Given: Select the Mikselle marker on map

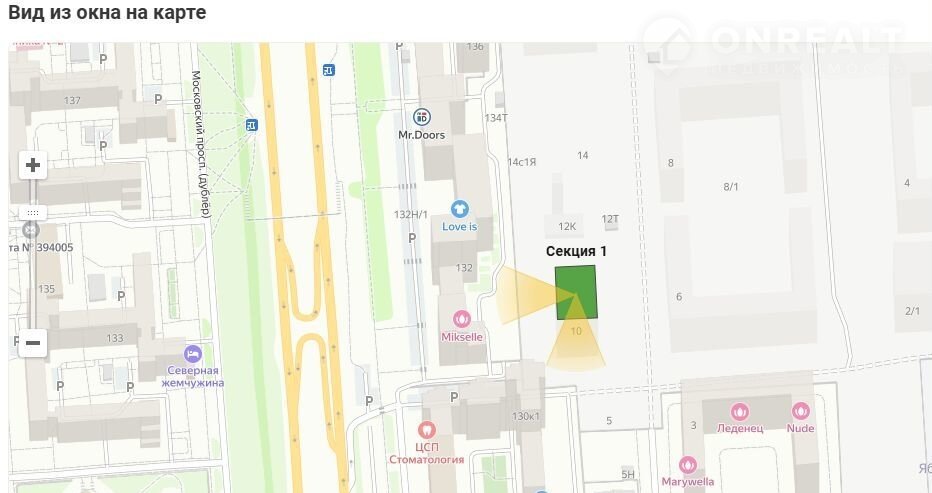Looking at the screenshot, I should point(462,320).
